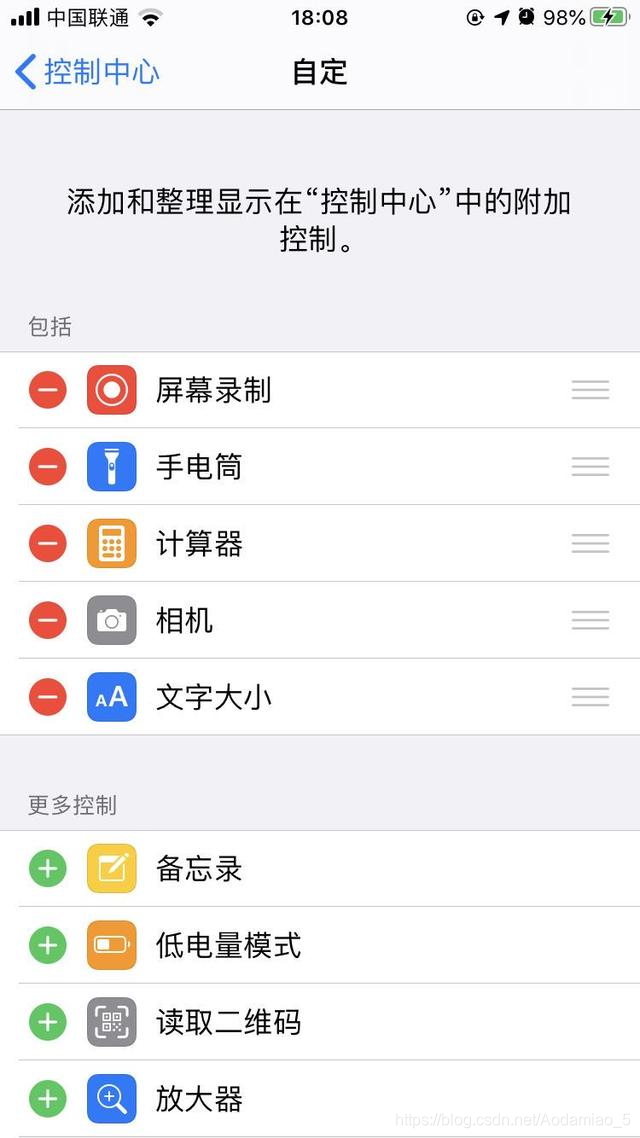Remove 屏幕录制 from included controls

[x=48, y=390]
